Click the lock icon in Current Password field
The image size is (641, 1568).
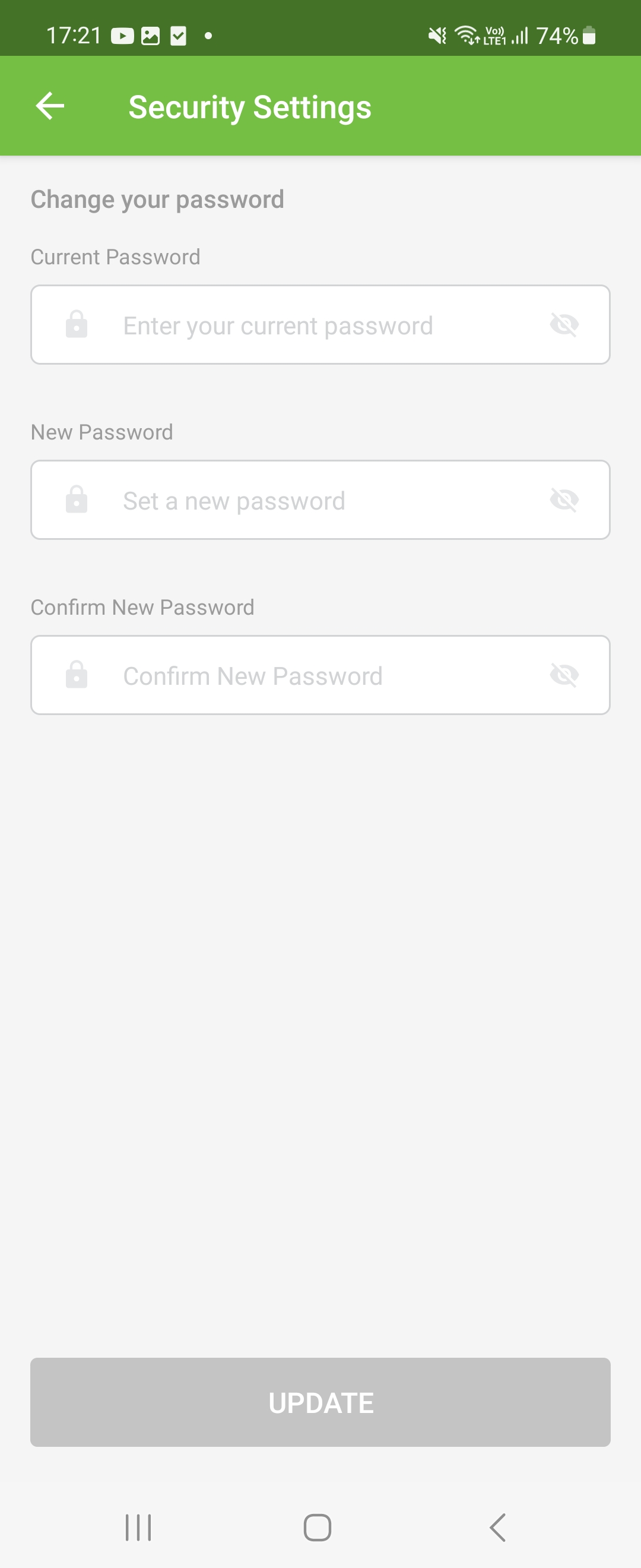tap(77, 324)
